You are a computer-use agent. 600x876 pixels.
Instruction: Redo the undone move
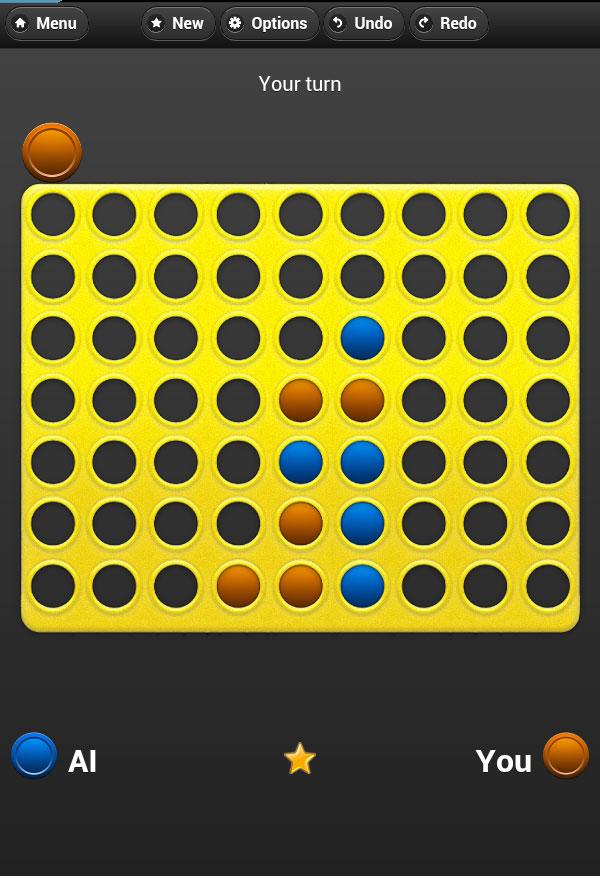pyautogui.click(x=447, y=23)
